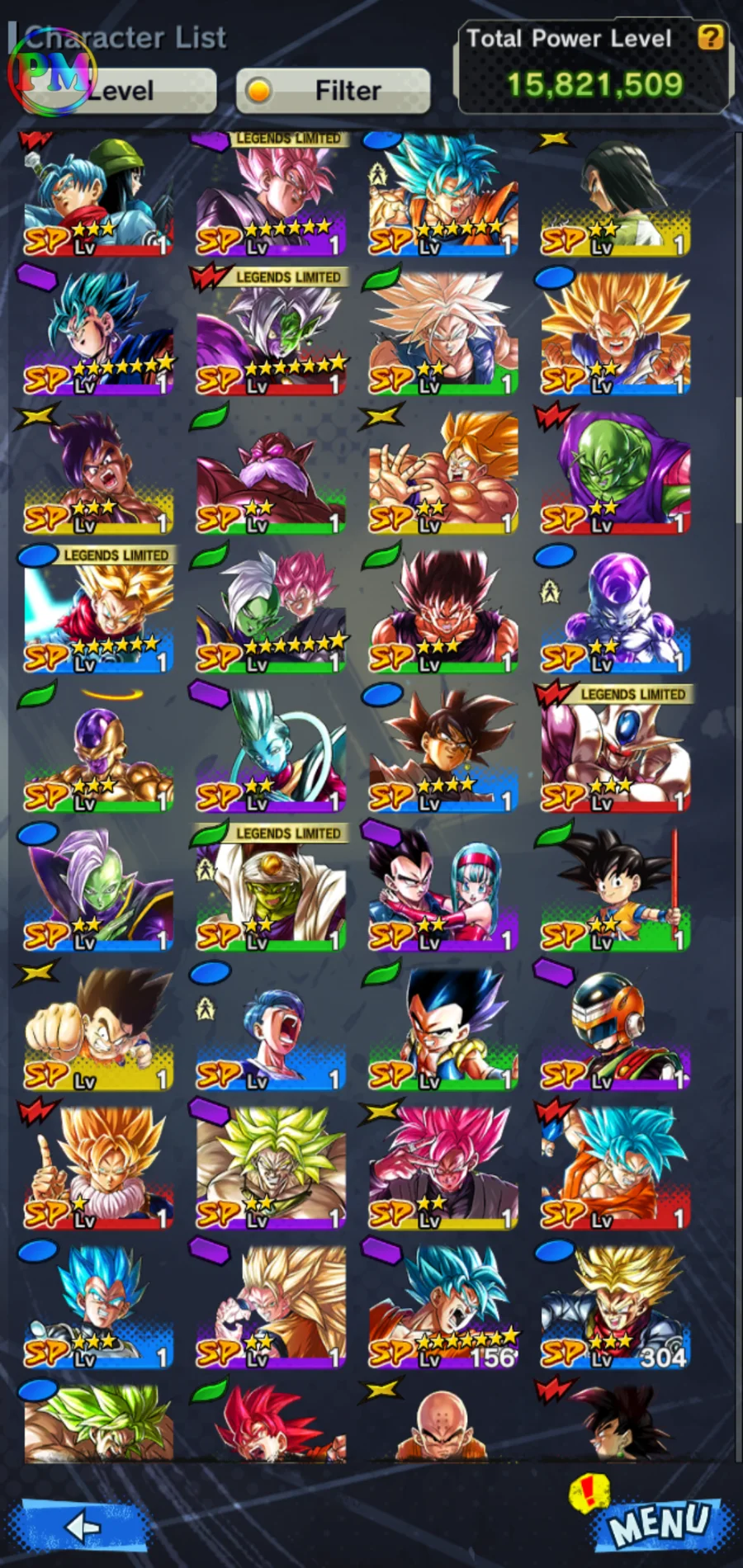Select the level 304 character card
743x1568 pixels.
tap(615, 1308)
